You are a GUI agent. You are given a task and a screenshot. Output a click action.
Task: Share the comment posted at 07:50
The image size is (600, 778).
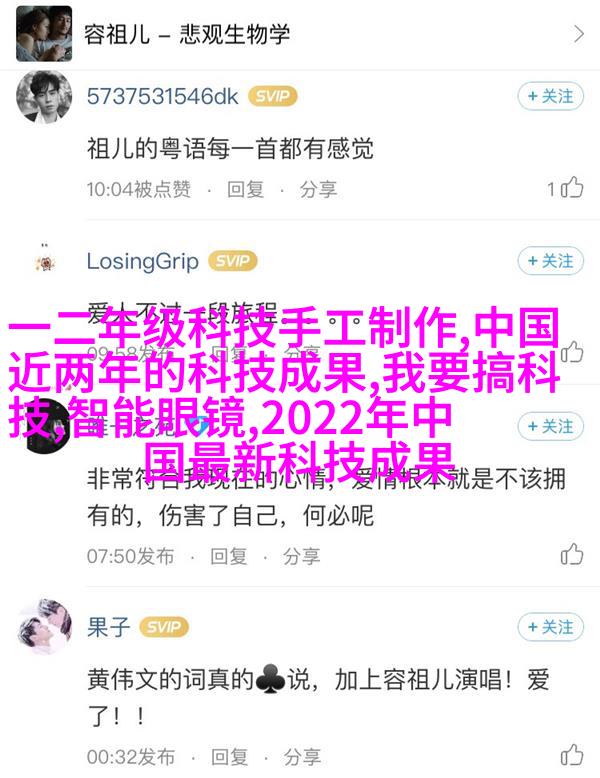point(302,556)
